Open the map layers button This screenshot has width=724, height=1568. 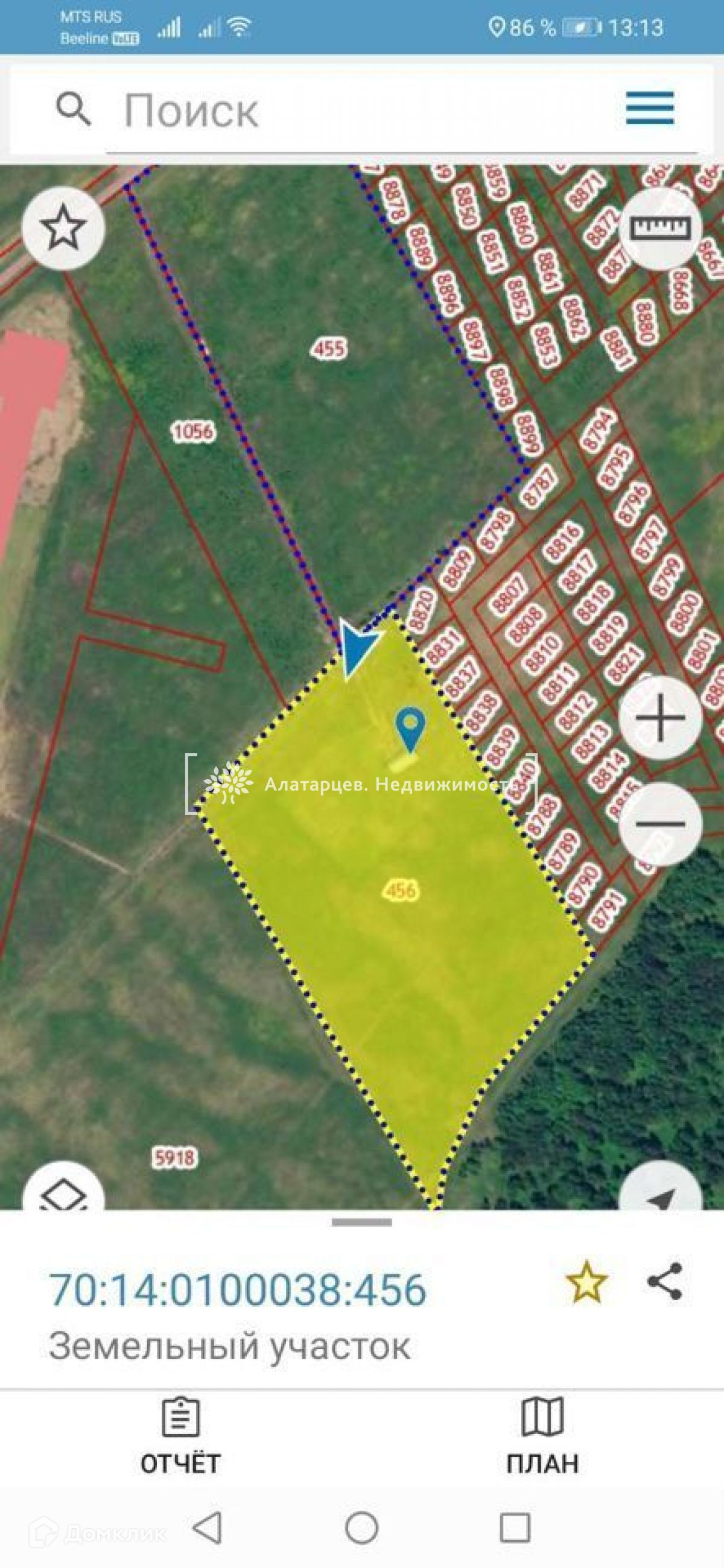[x=63, y=1194]
